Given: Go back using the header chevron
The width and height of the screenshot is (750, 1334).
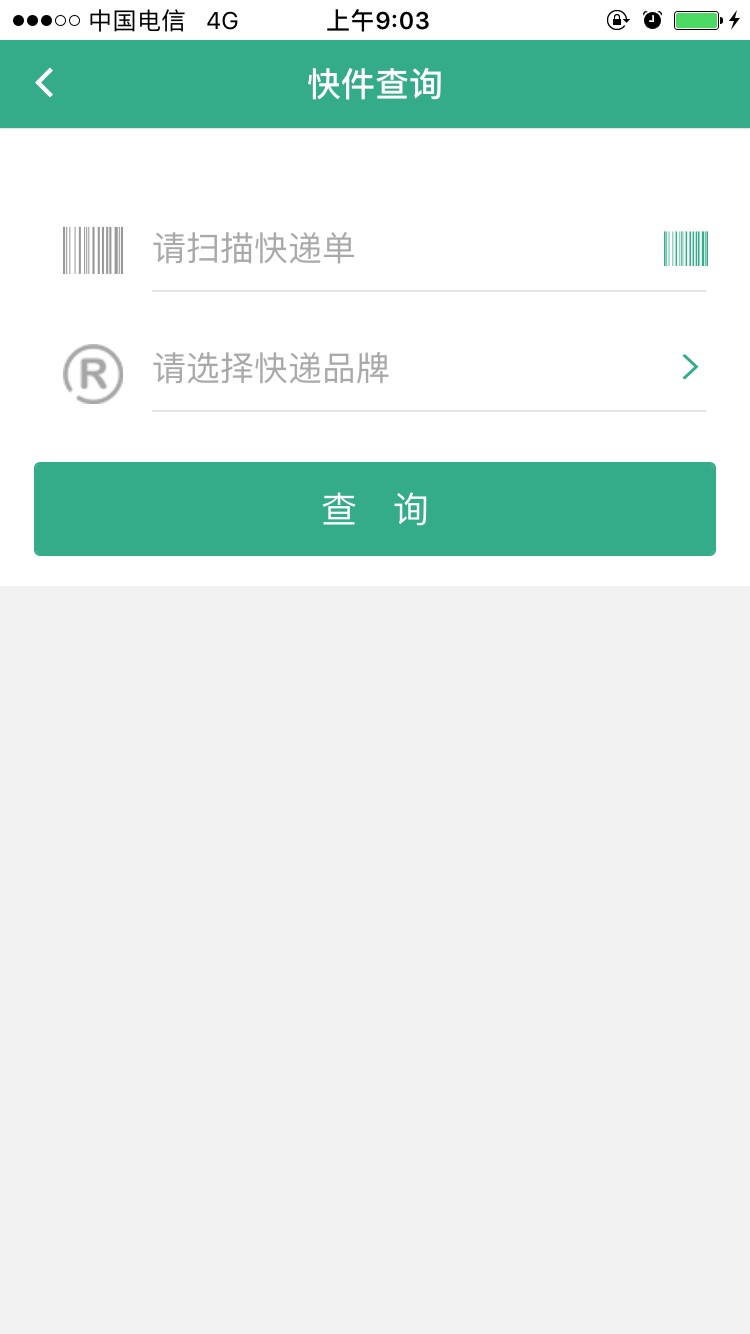Looking at the screenshot, I should 43,83.
